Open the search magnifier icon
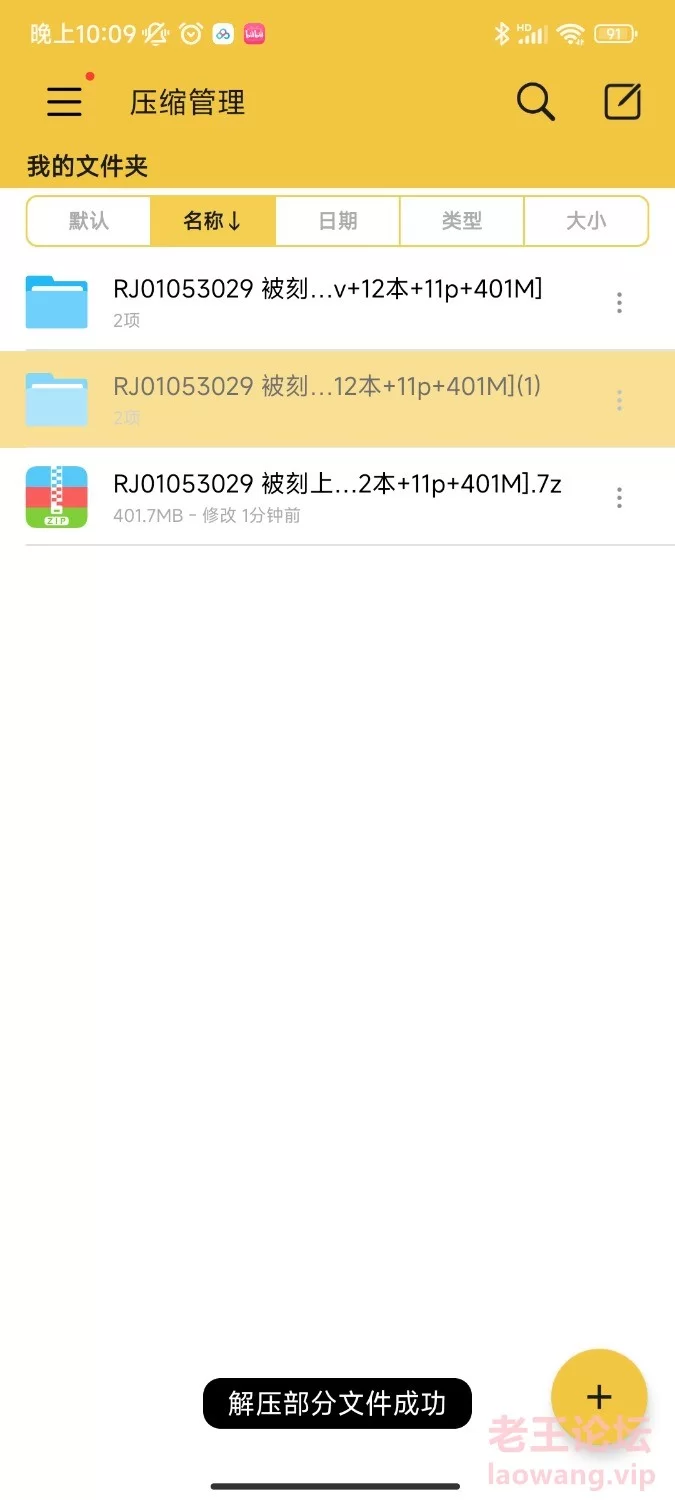675x1500 pixels. tap(535, 102)
